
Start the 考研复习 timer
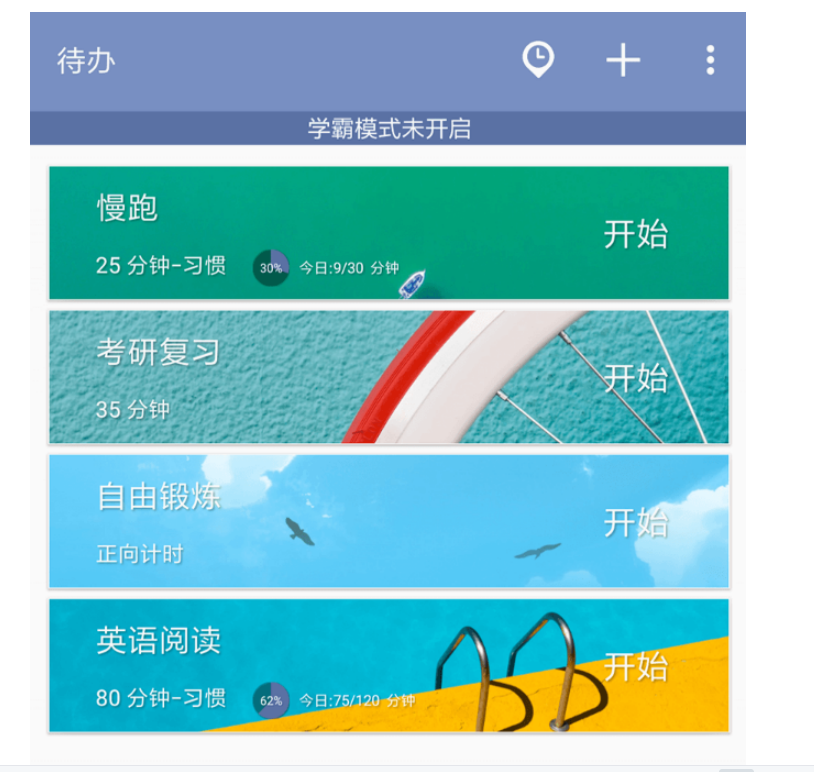tap(635, 378)
